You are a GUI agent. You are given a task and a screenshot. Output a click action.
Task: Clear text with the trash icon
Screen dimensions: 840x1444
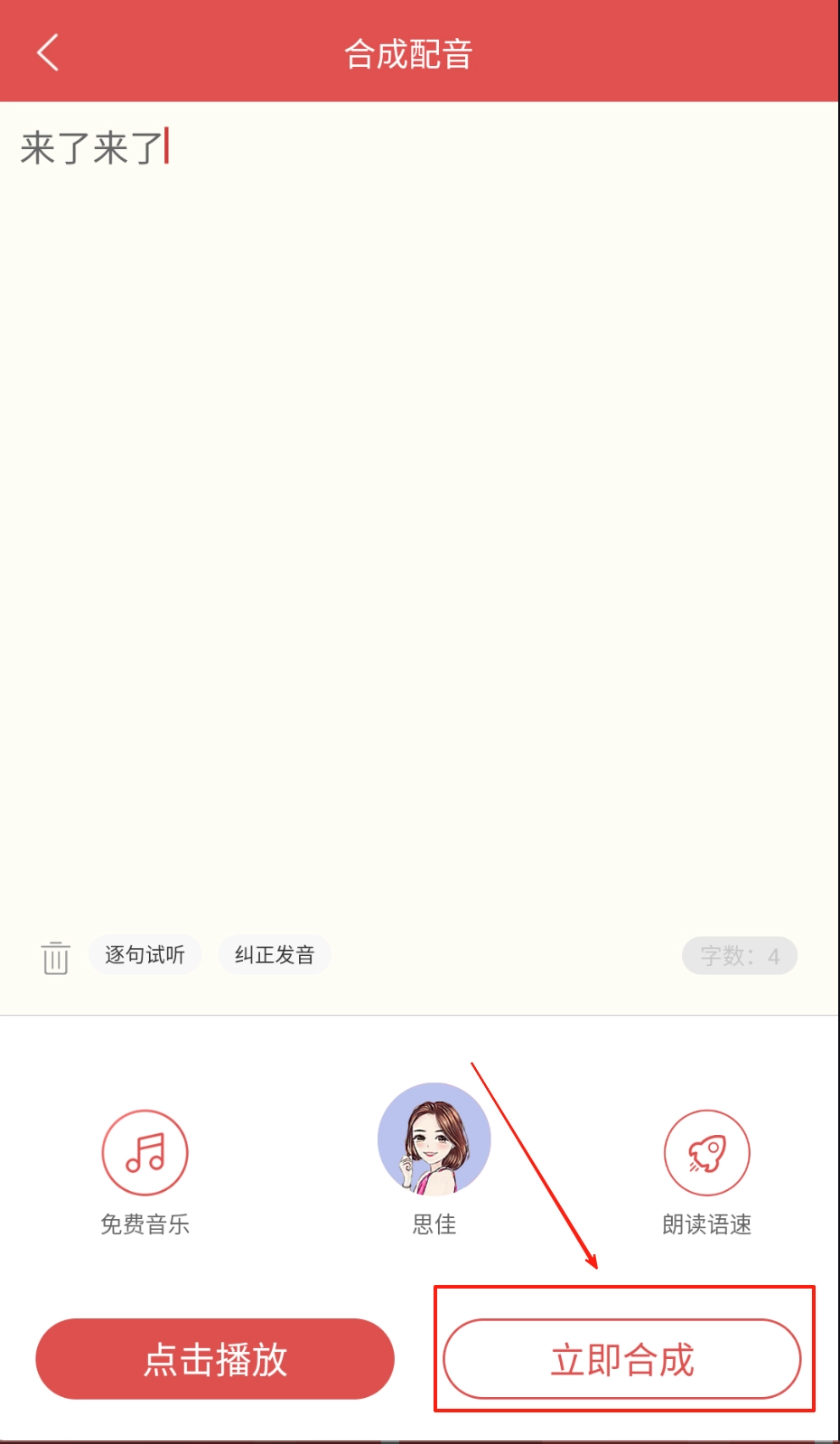coord(55,957)
